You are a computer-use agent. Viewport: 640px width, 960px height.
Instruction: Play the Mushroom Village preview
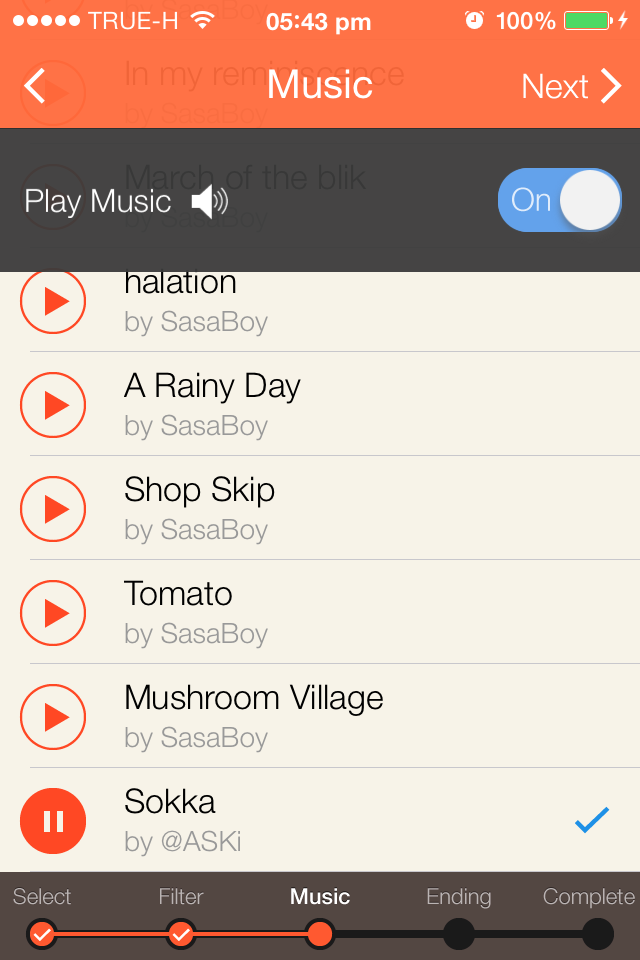pos(53,717)
